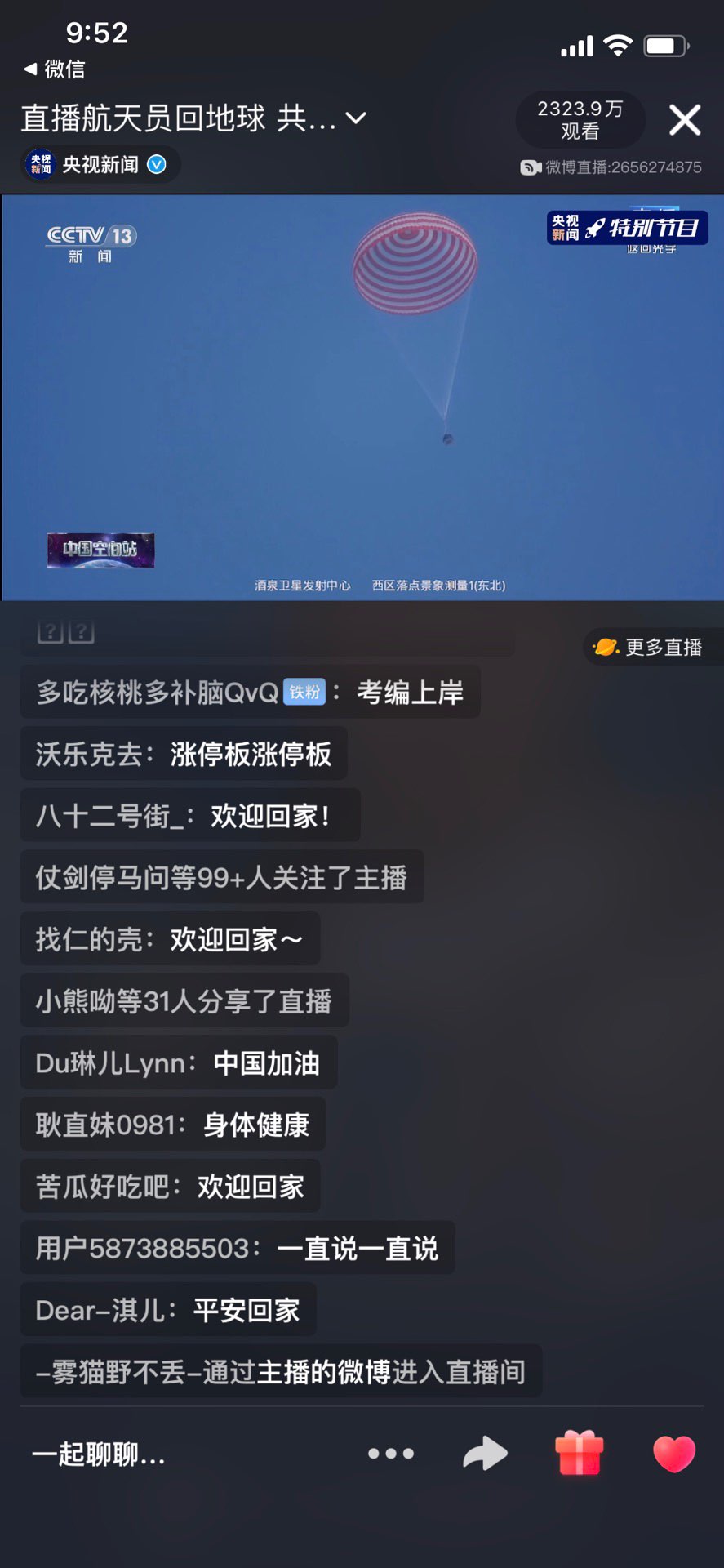Open the 央视新闻 broadcaster profile
This screenshot has height=1568, width=724.
(100, 165)
